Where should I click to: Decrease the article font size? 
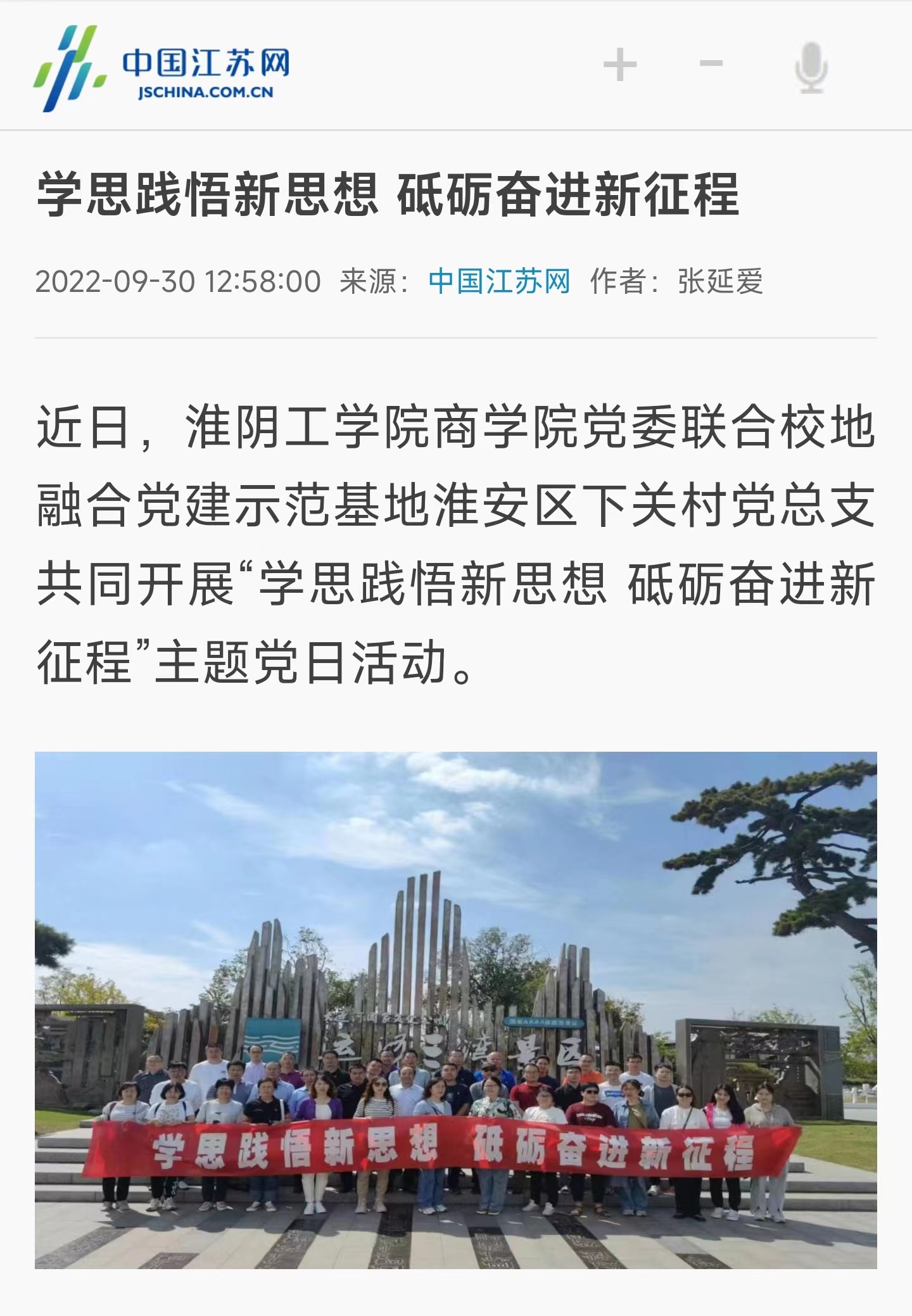(x=711, y=64)
